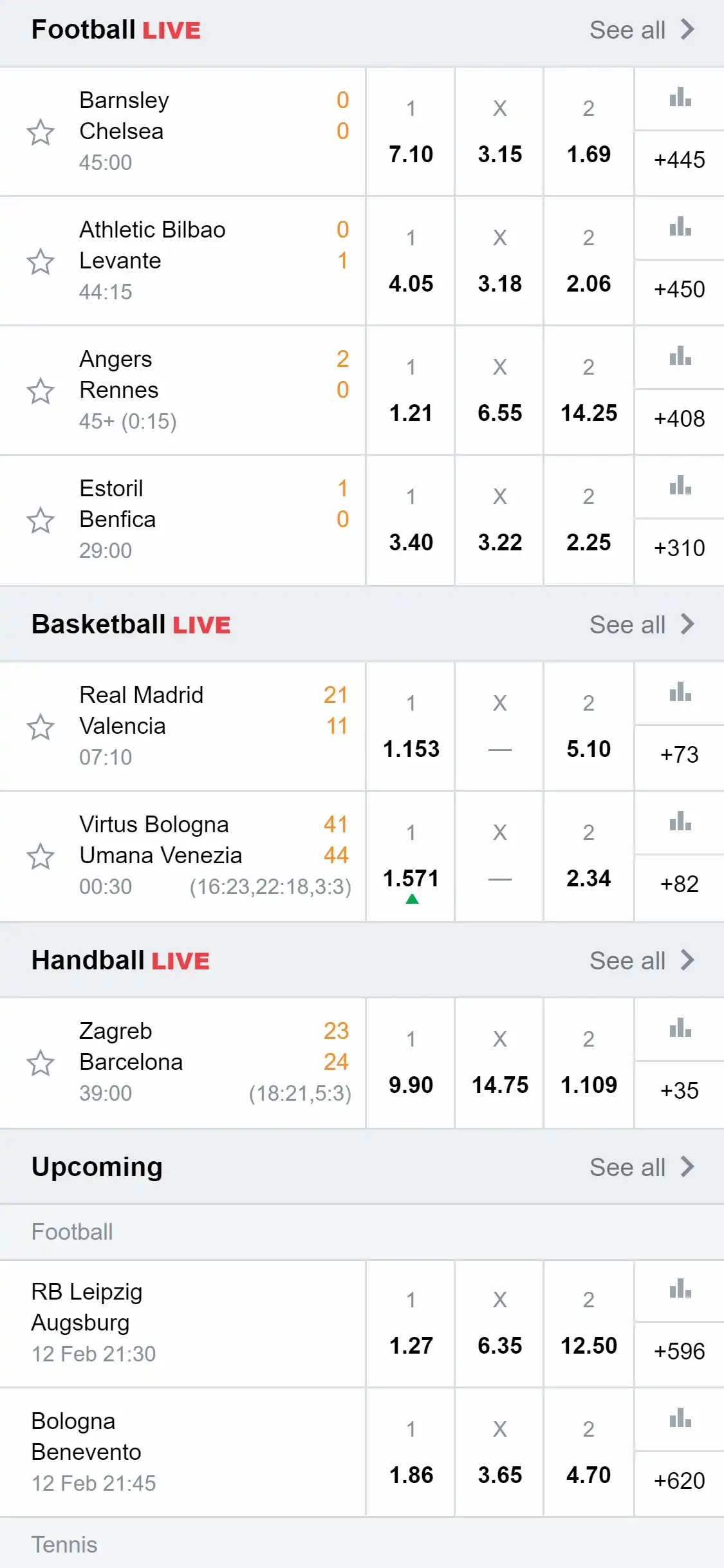Star the Estoril vs Benfica match
Image resolution: width=724 pixels, height=1568 pixels.
pos(41,520)
